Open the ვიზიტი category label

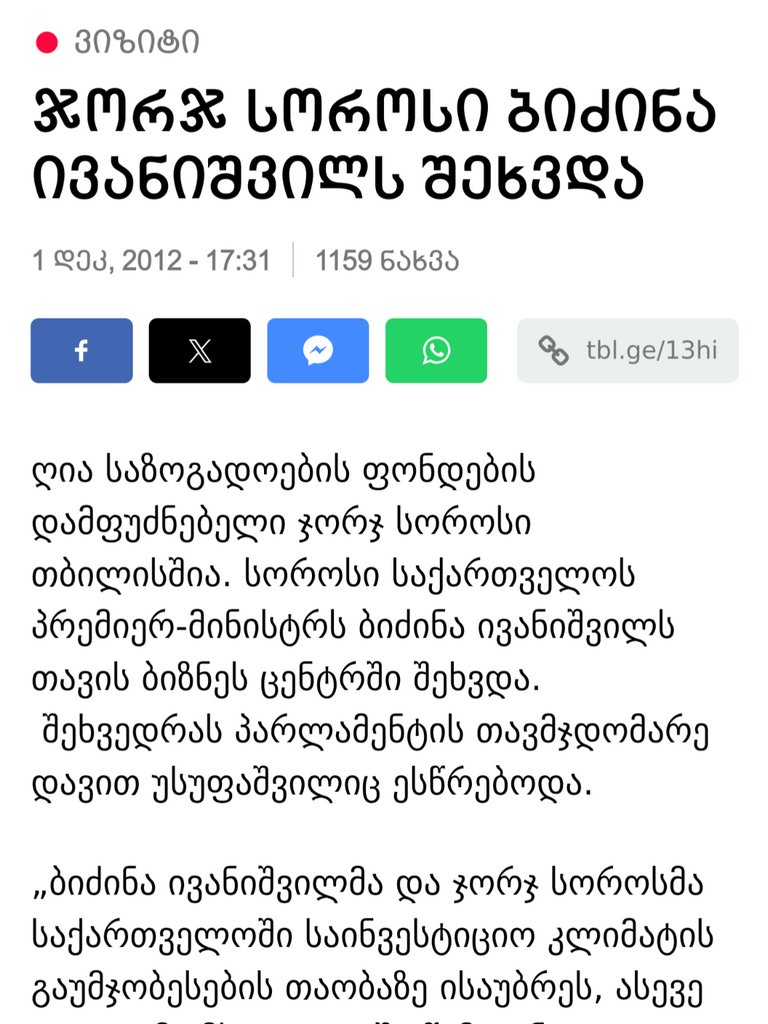click(x=135, y=42)
